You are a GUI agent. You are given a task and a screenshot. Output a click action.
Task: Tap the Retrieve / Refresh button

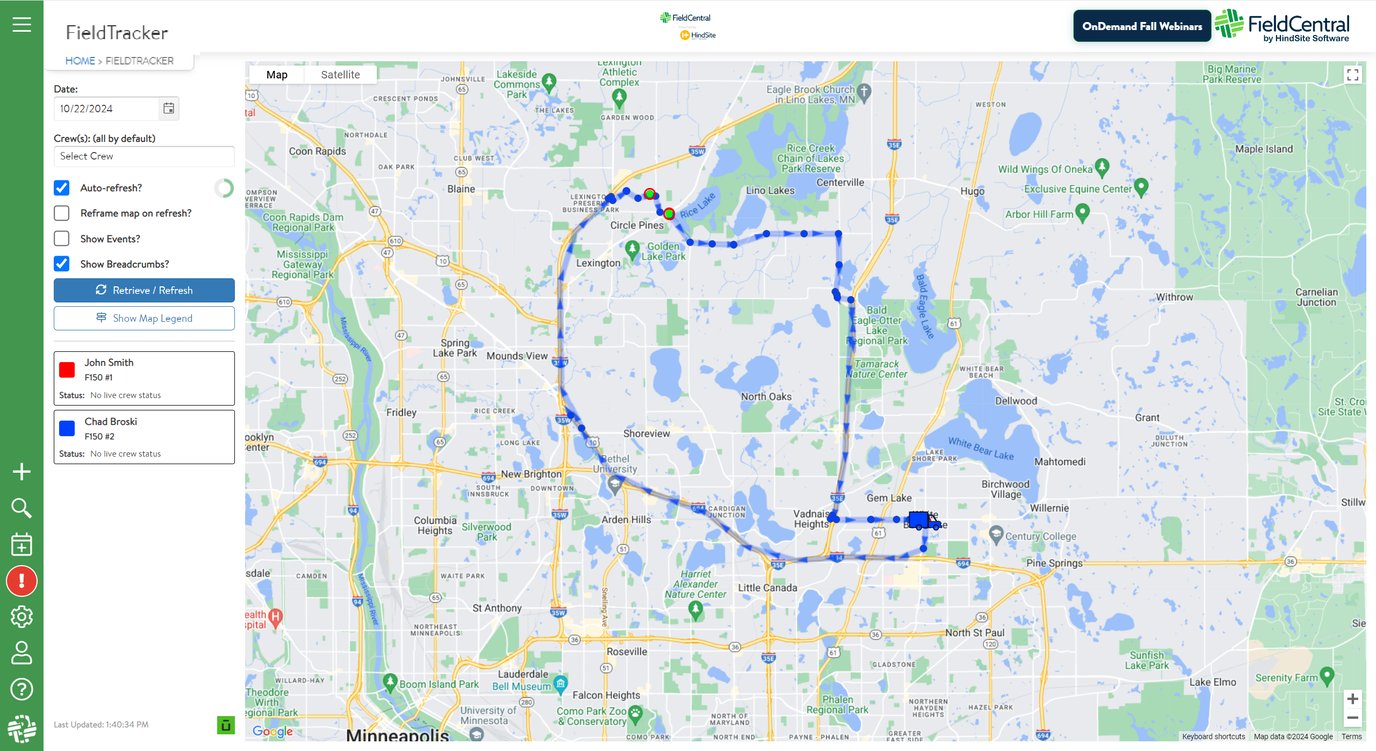pos(144,290)
